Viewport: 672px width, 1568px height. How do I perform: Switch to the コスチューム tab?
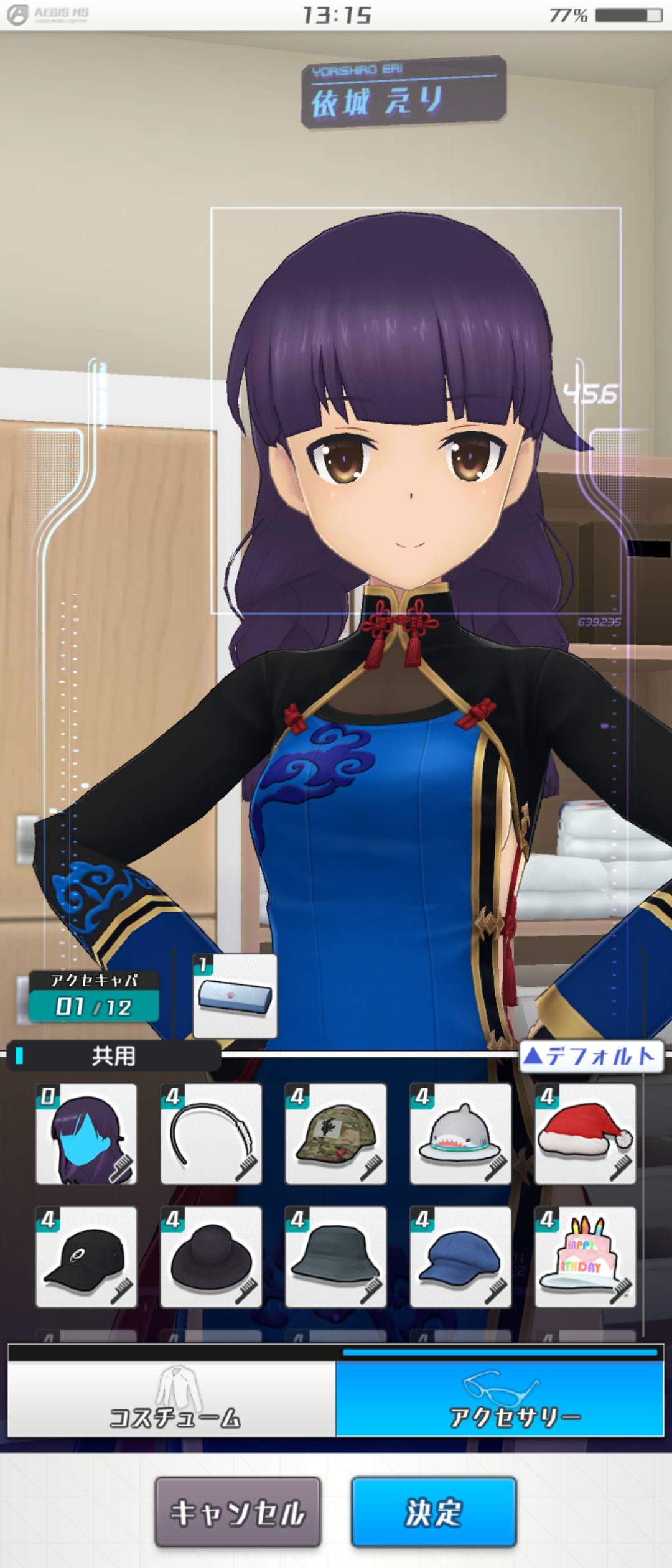click(x=172, y=1399)
